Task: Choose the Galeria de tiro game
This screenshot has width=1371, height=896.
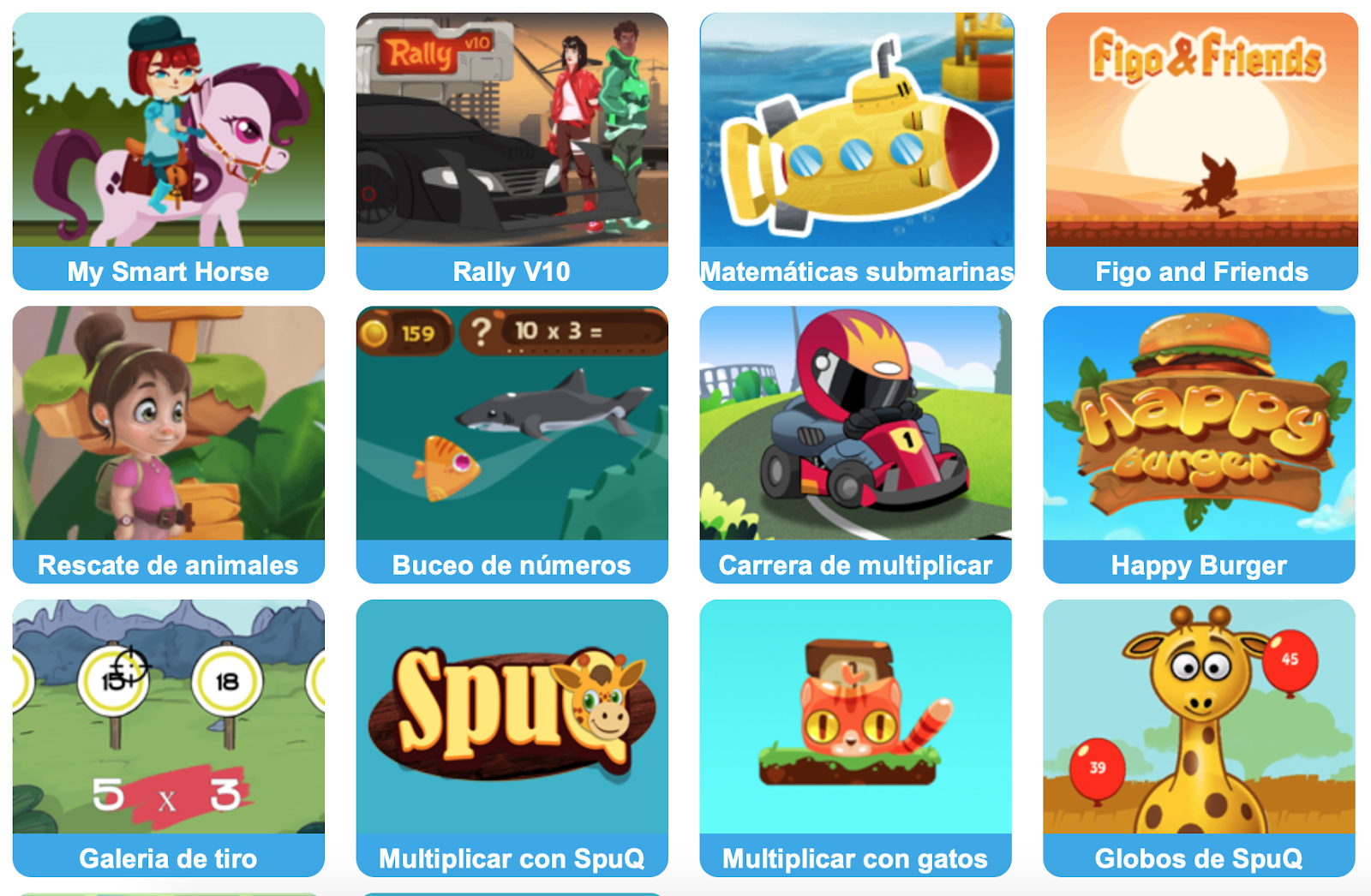Action: tap(169, 737)
